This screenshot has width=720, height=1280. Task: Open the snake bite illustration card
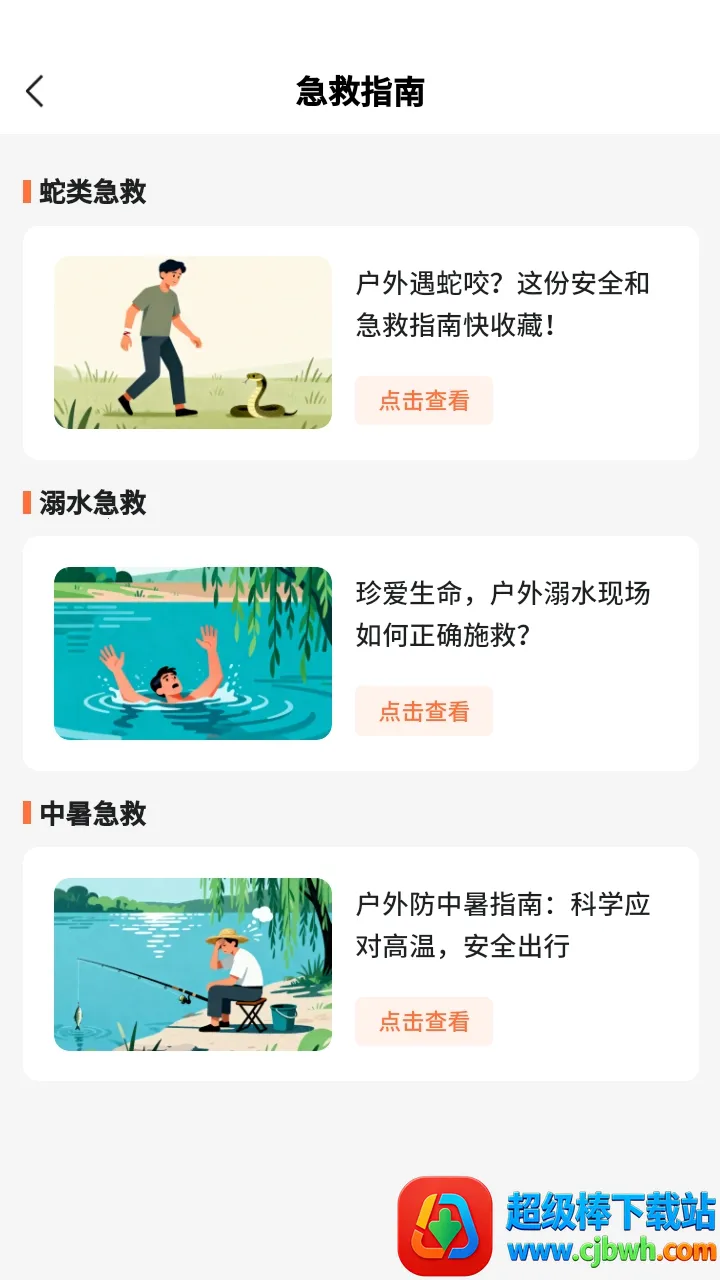[x=193, y=343]
